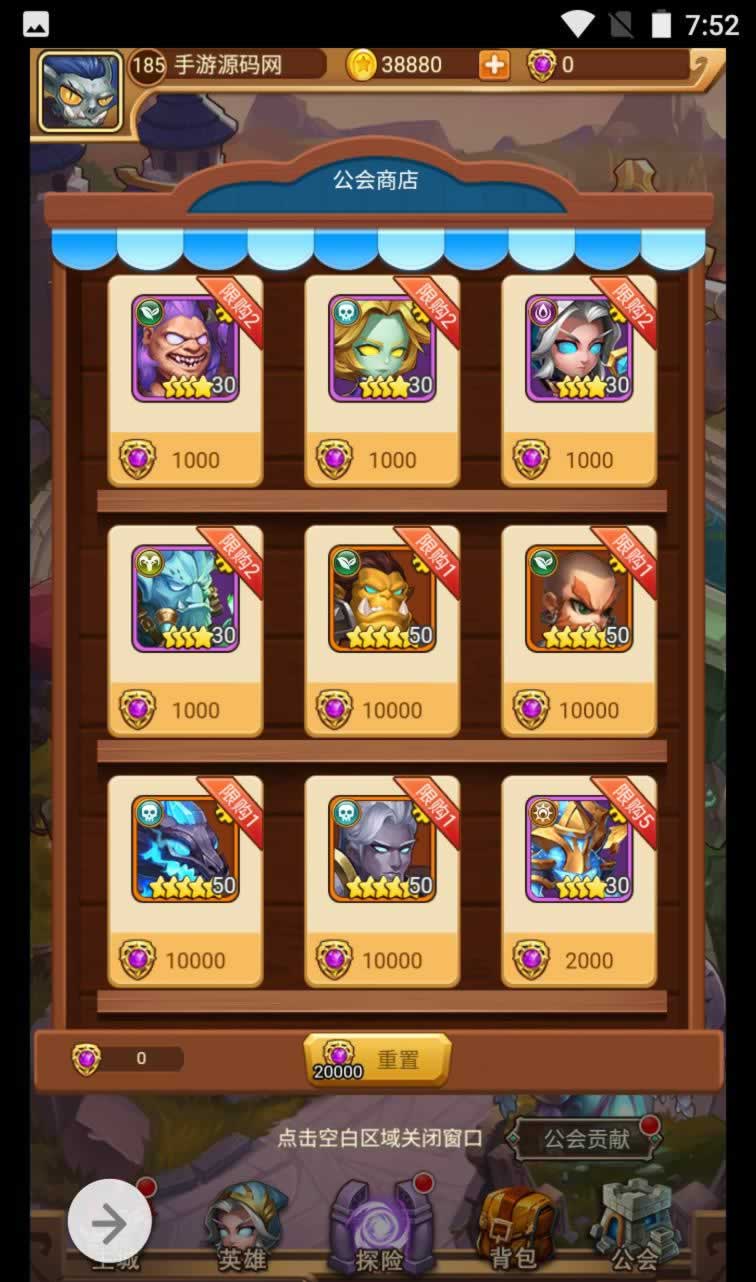756x1282 pixels.
Task: Buy the bald bearded hero for 10000
Action: coord(579,709)
